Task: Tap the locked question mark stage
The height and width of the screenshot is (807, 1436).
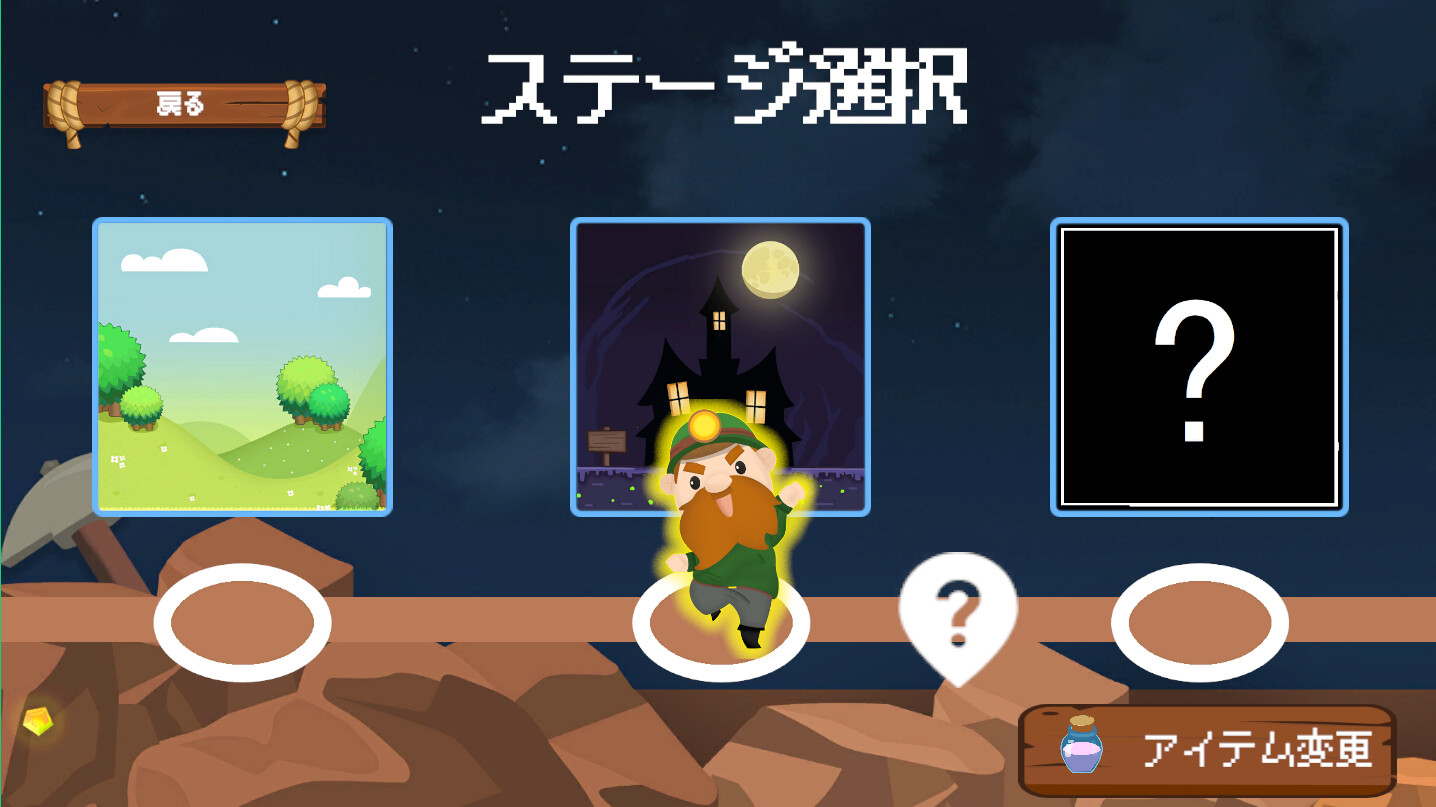Action: (x=1199, y=366)
